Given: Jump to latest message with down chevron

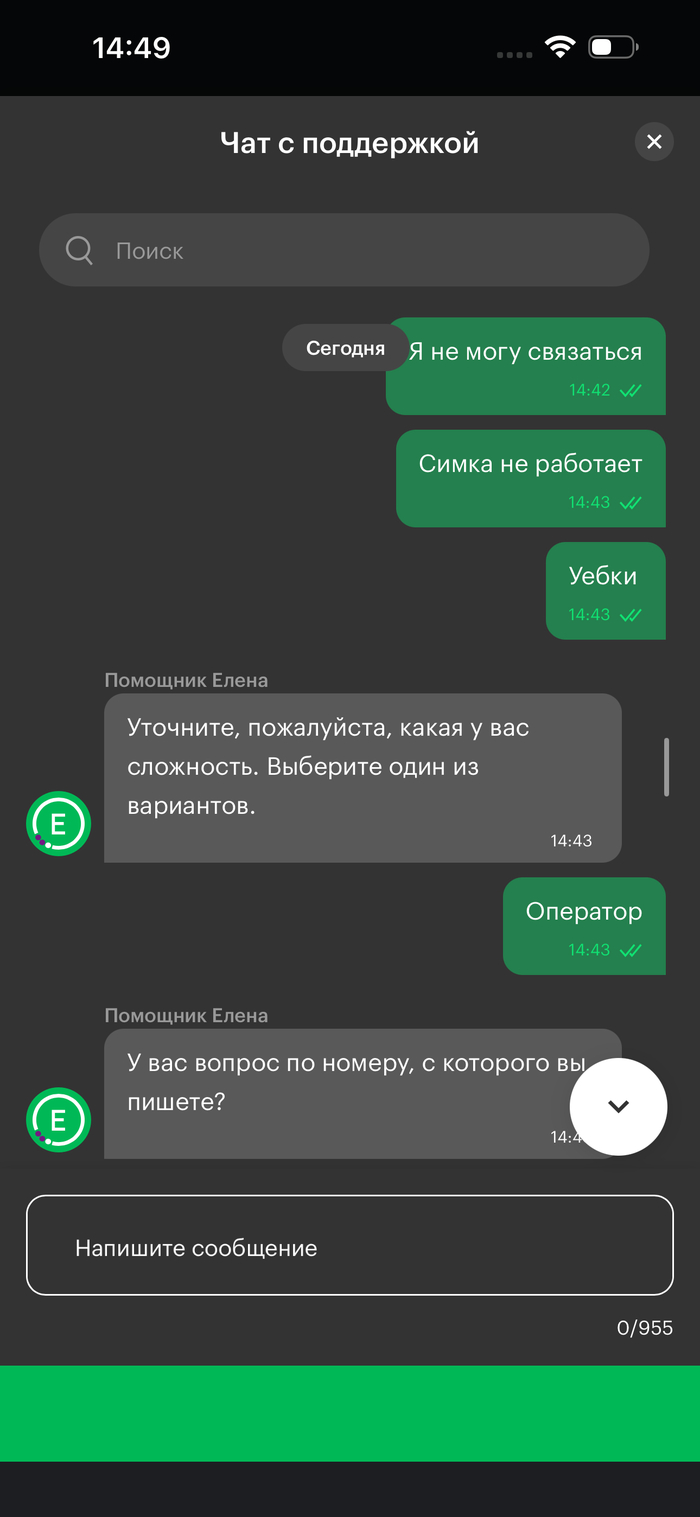Looking at the screenshot, I should click(x=618, y=1106).
